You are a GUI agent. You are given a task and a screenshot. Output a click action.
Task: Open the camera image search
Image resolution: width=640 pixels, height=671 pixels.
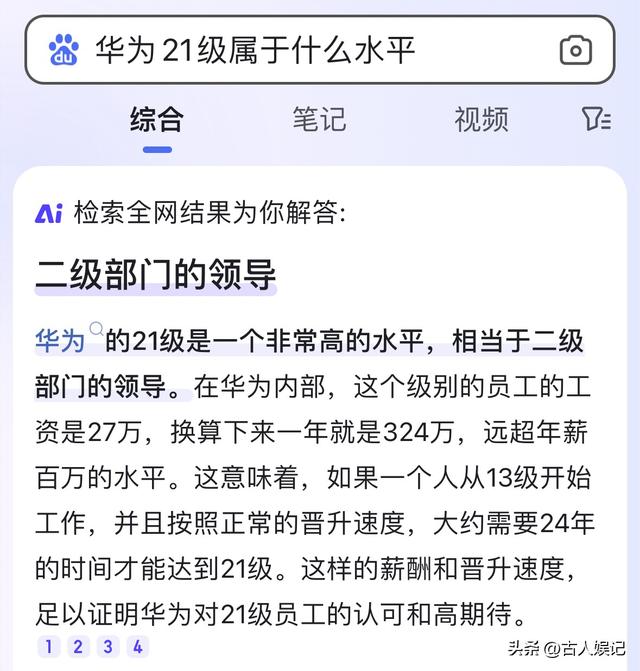pos(575,50)
